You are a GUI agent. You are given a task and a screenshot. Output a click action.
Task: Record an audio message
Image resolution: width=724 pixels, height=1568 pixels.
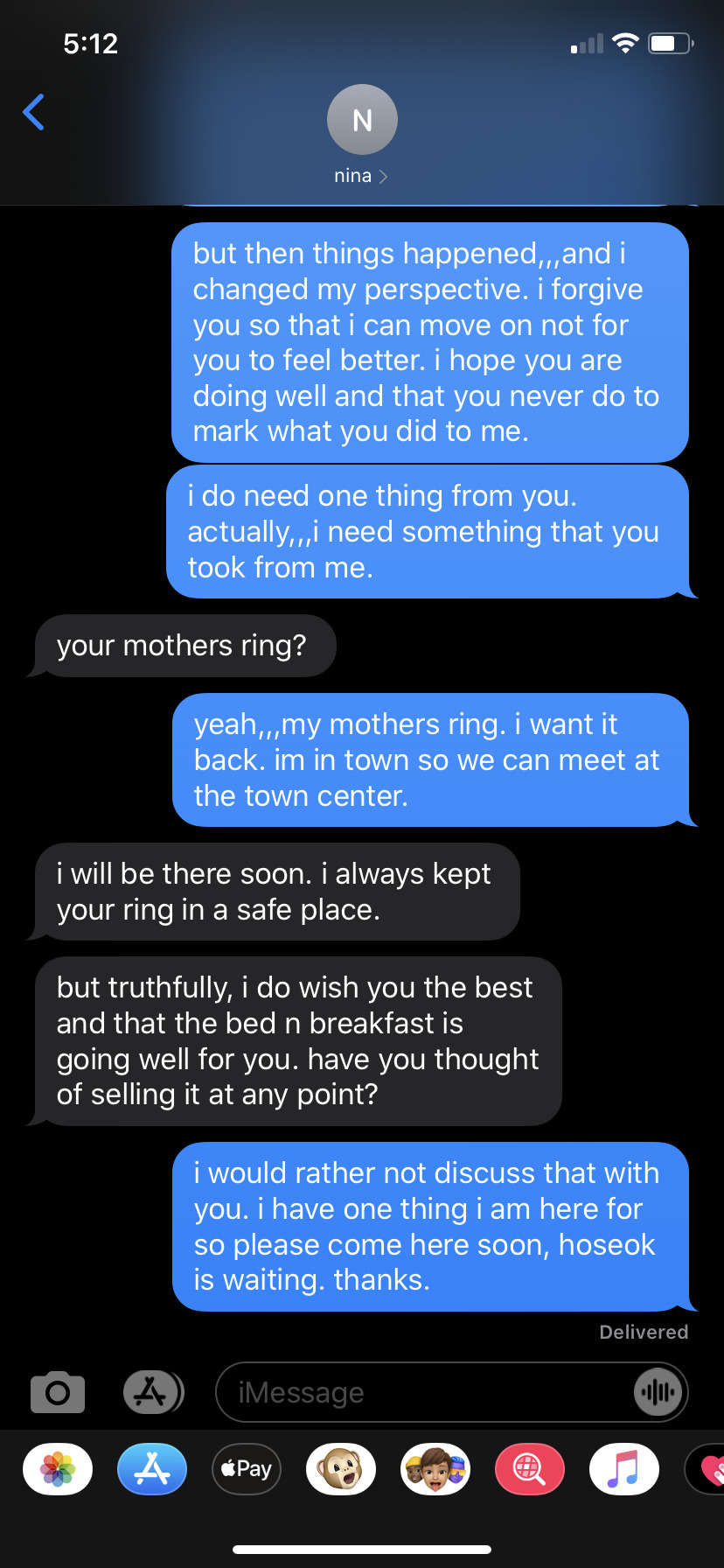658,1392
